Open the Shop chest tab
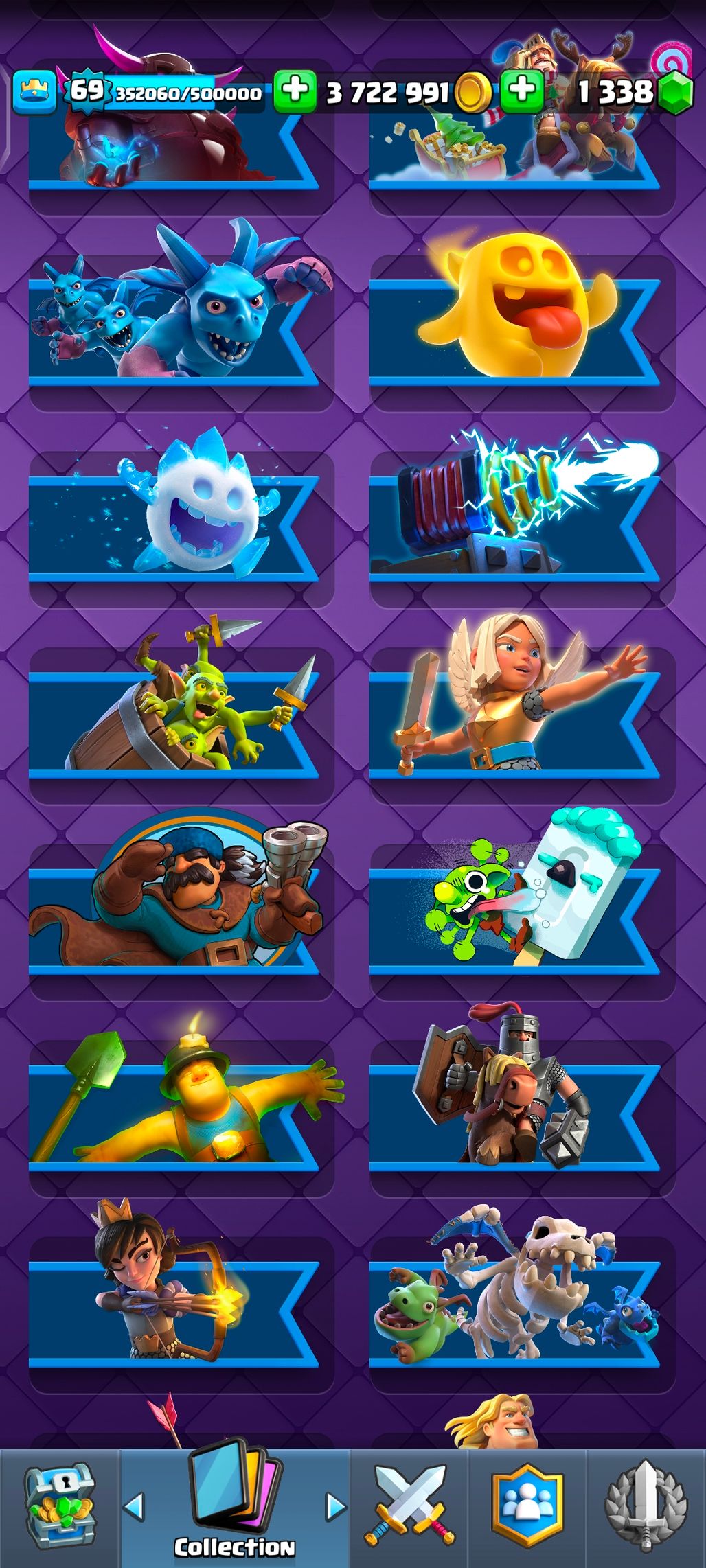 pyautogui.click(x=60, y=1507)
